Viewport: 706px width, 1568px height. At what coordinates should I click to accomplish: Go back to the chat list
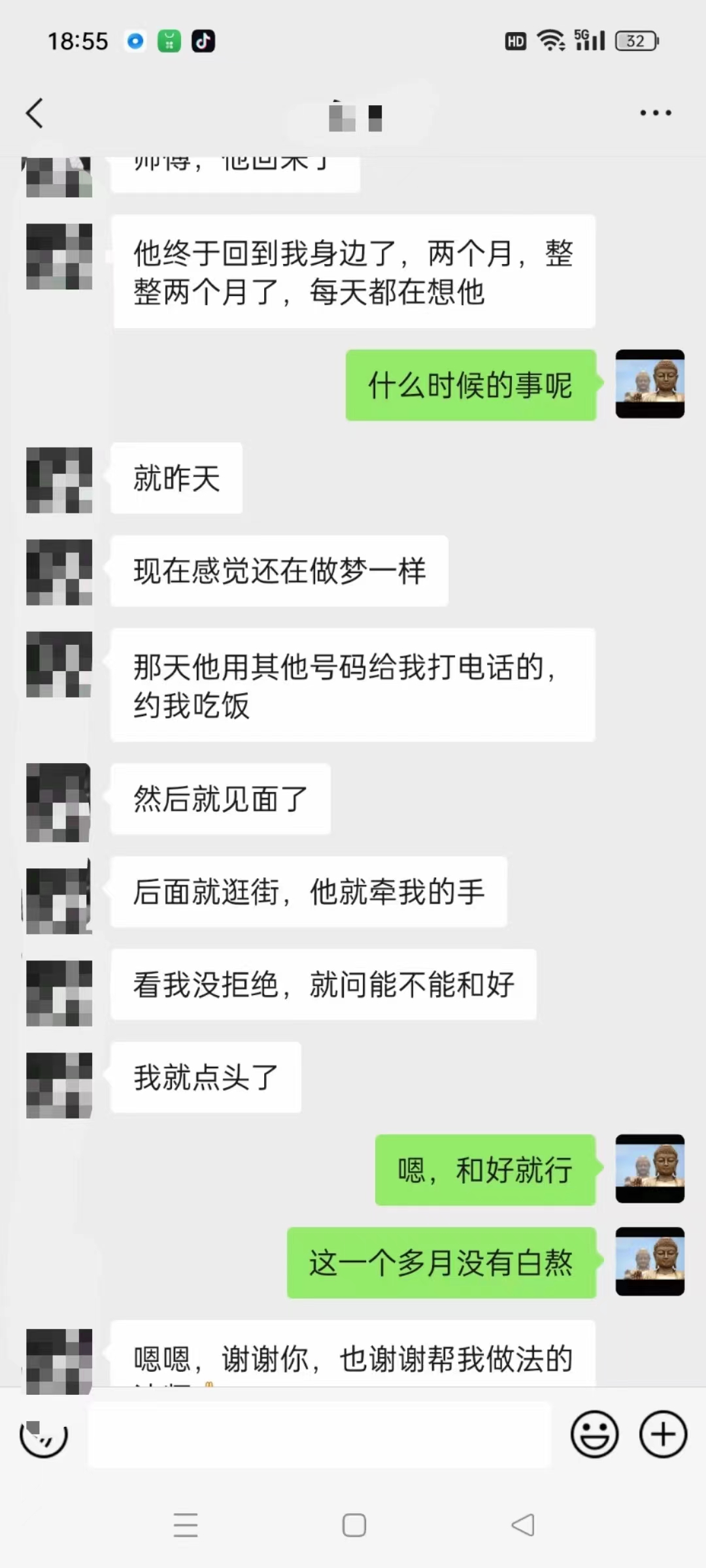pos(35,113)
